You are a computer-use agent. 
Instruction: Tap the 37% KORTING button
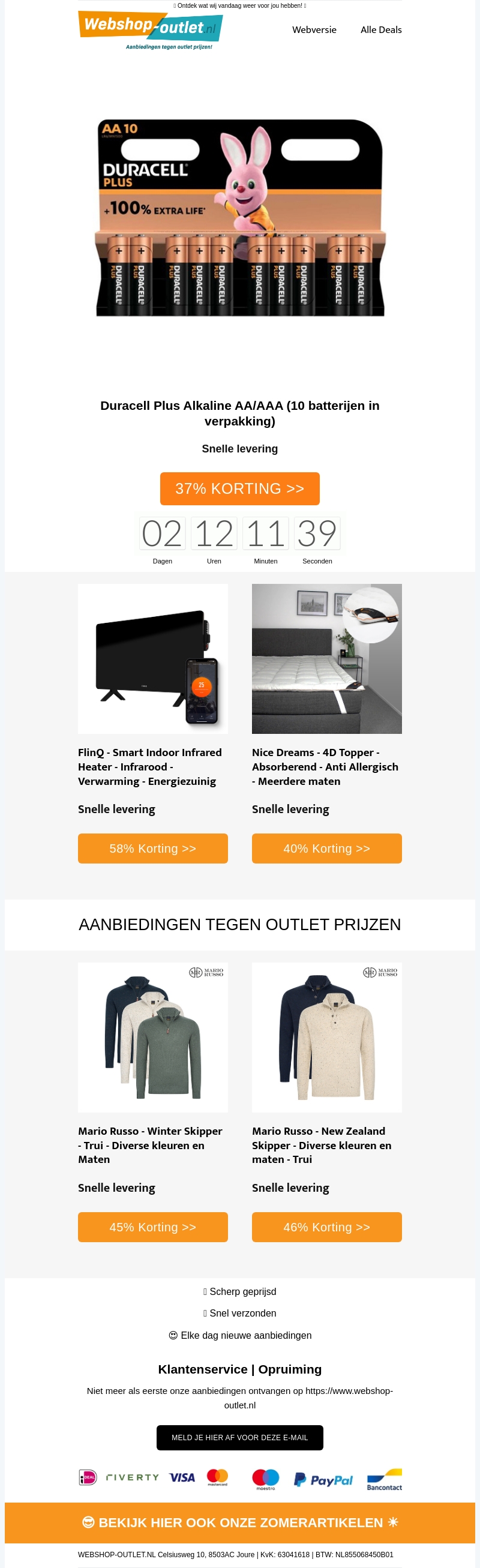[239, 489]
